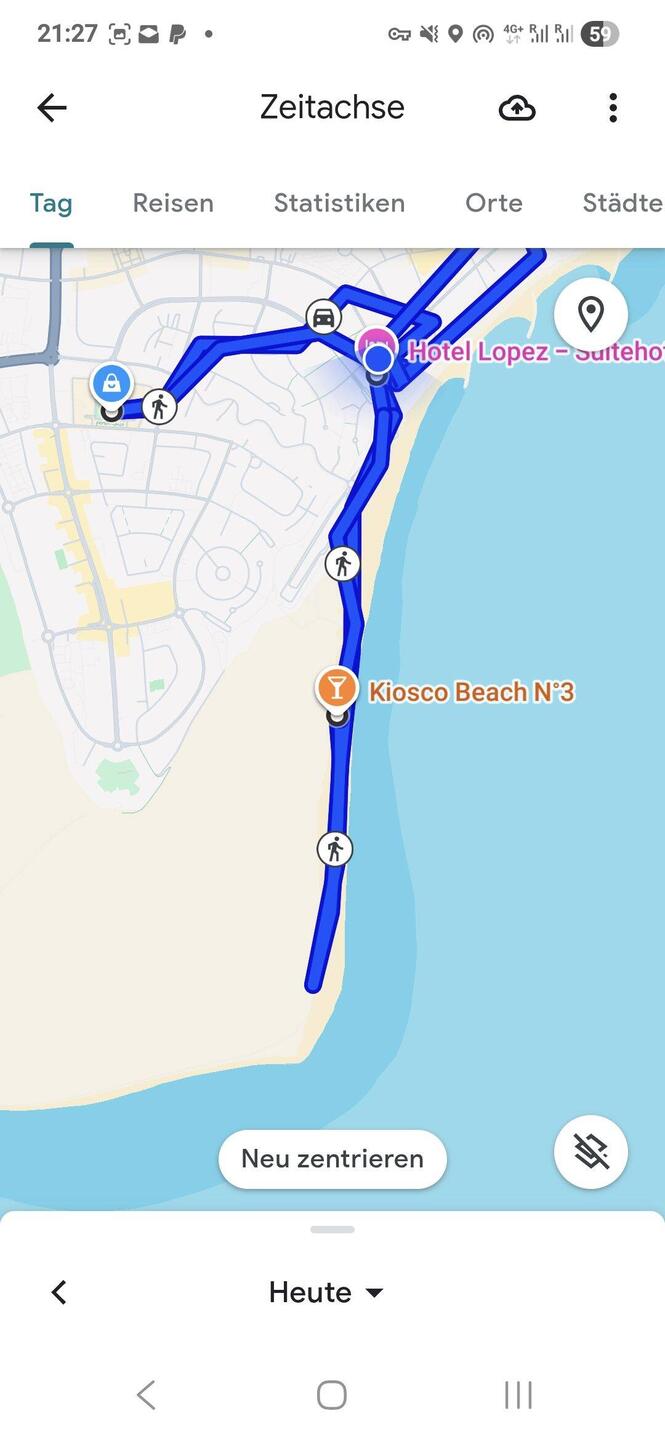Tap the location pin button on the map
The width and height of the screenshot is (665, 1440).
point(591,314)
